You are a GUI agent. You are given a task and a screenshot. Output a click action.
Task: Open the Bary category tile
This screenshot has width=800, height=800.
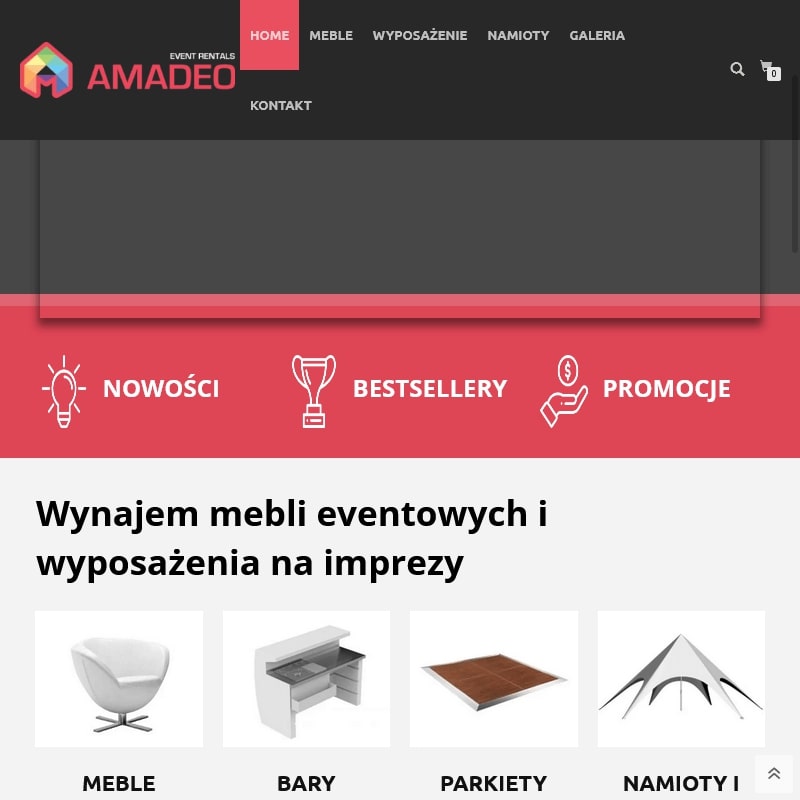[306, 679]
